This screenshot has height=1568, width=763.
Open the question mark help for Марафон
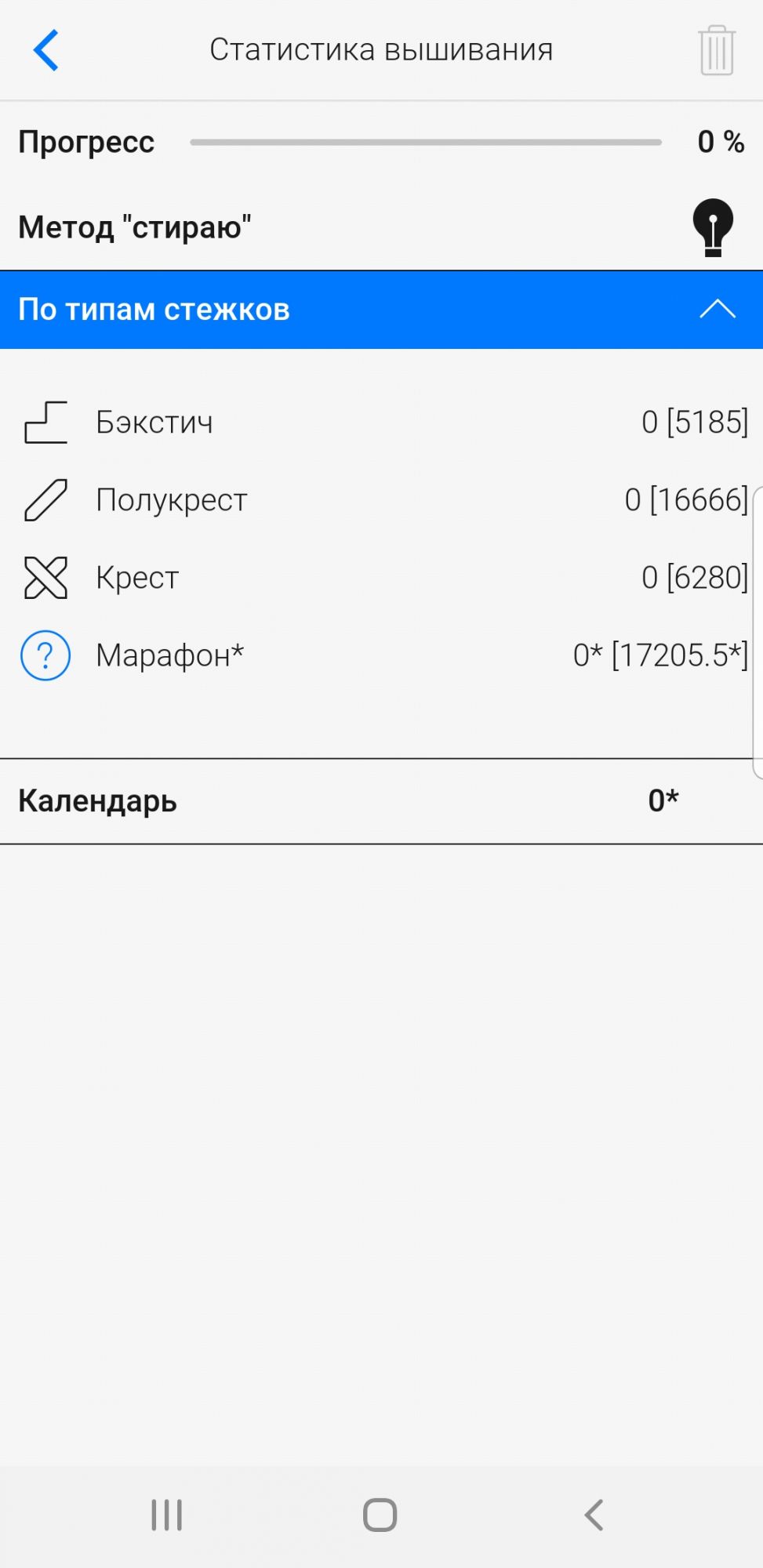coord(45,655)
